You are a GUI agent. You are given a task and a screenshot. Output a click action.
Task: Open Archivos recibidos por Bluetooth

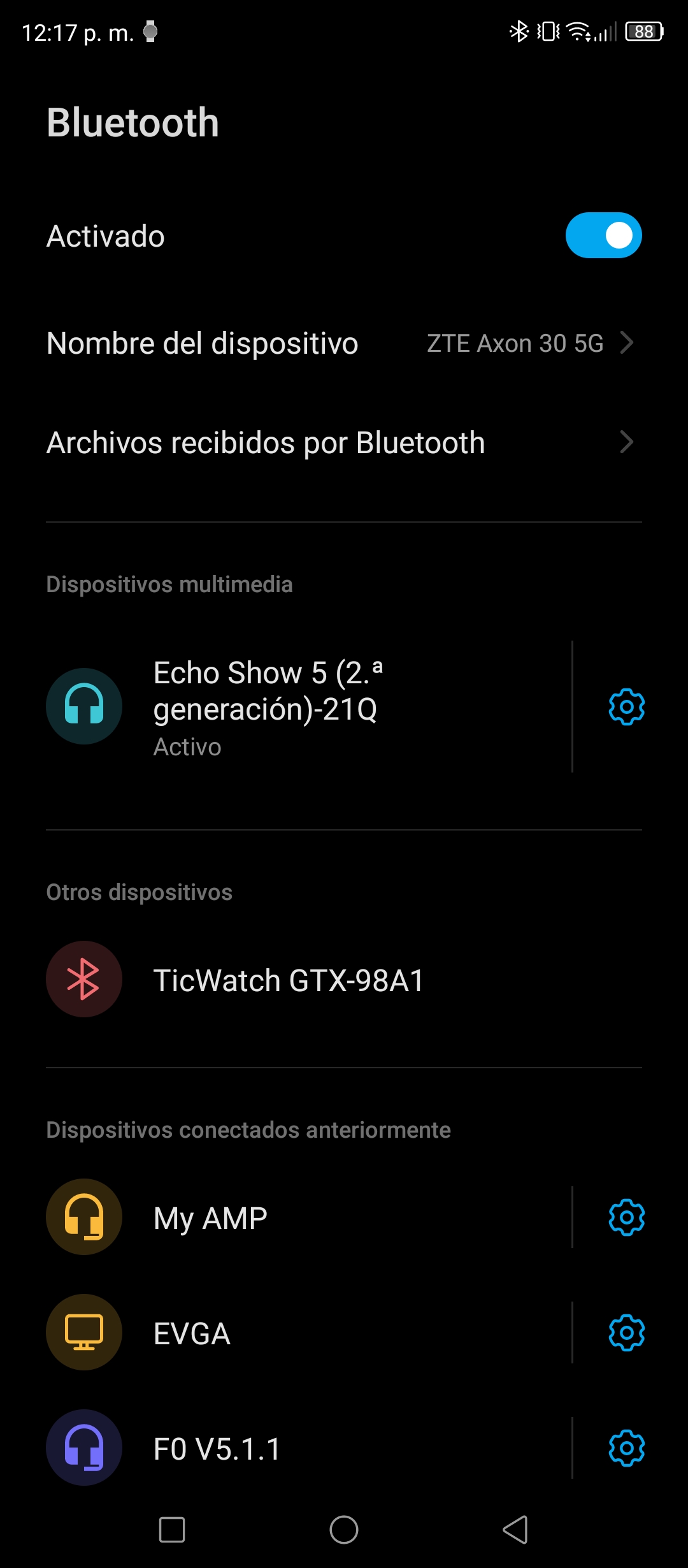(344, 443)
